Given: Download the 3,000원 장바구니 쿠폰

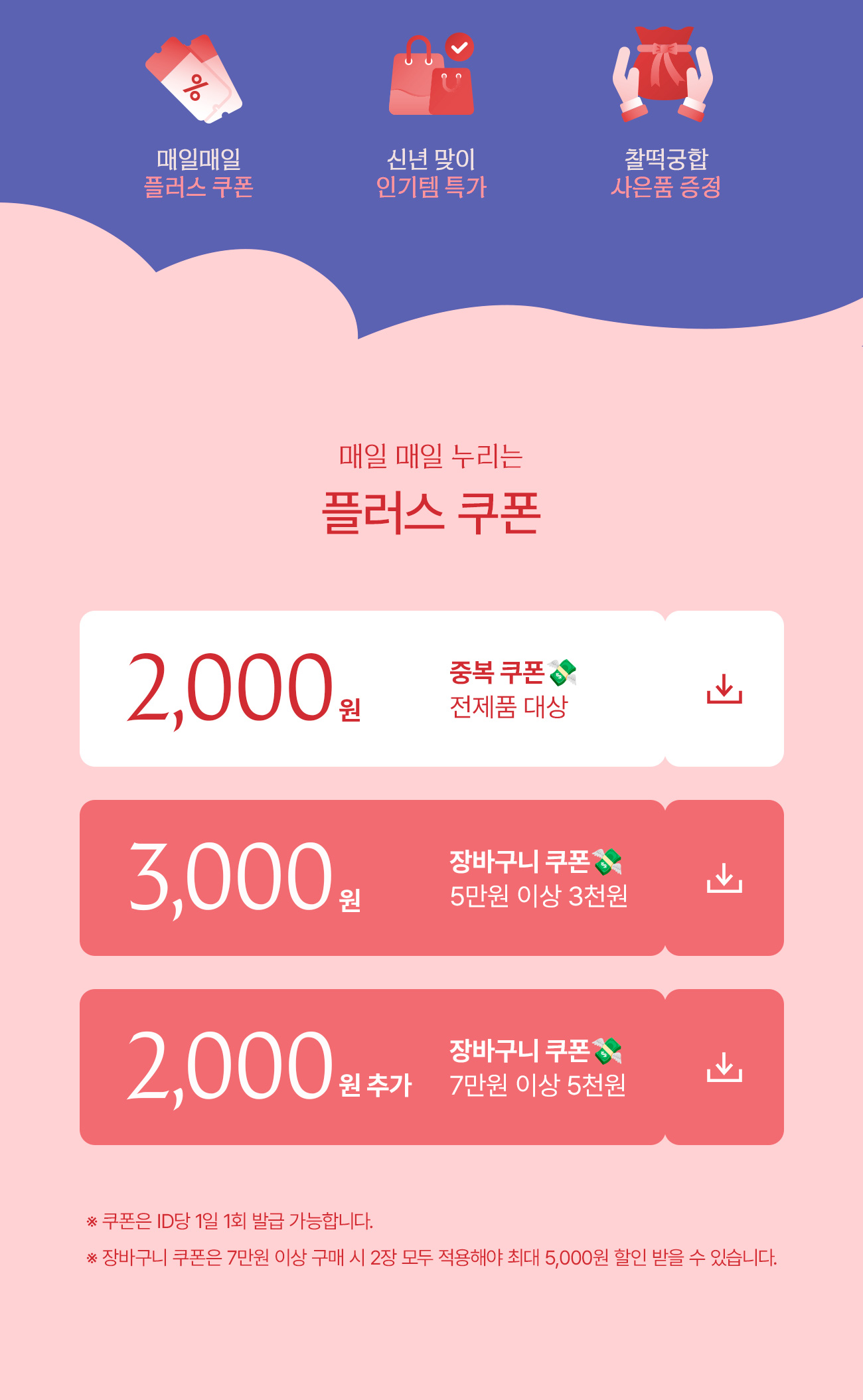Looking at the screenshot, I should pos(724,878).
